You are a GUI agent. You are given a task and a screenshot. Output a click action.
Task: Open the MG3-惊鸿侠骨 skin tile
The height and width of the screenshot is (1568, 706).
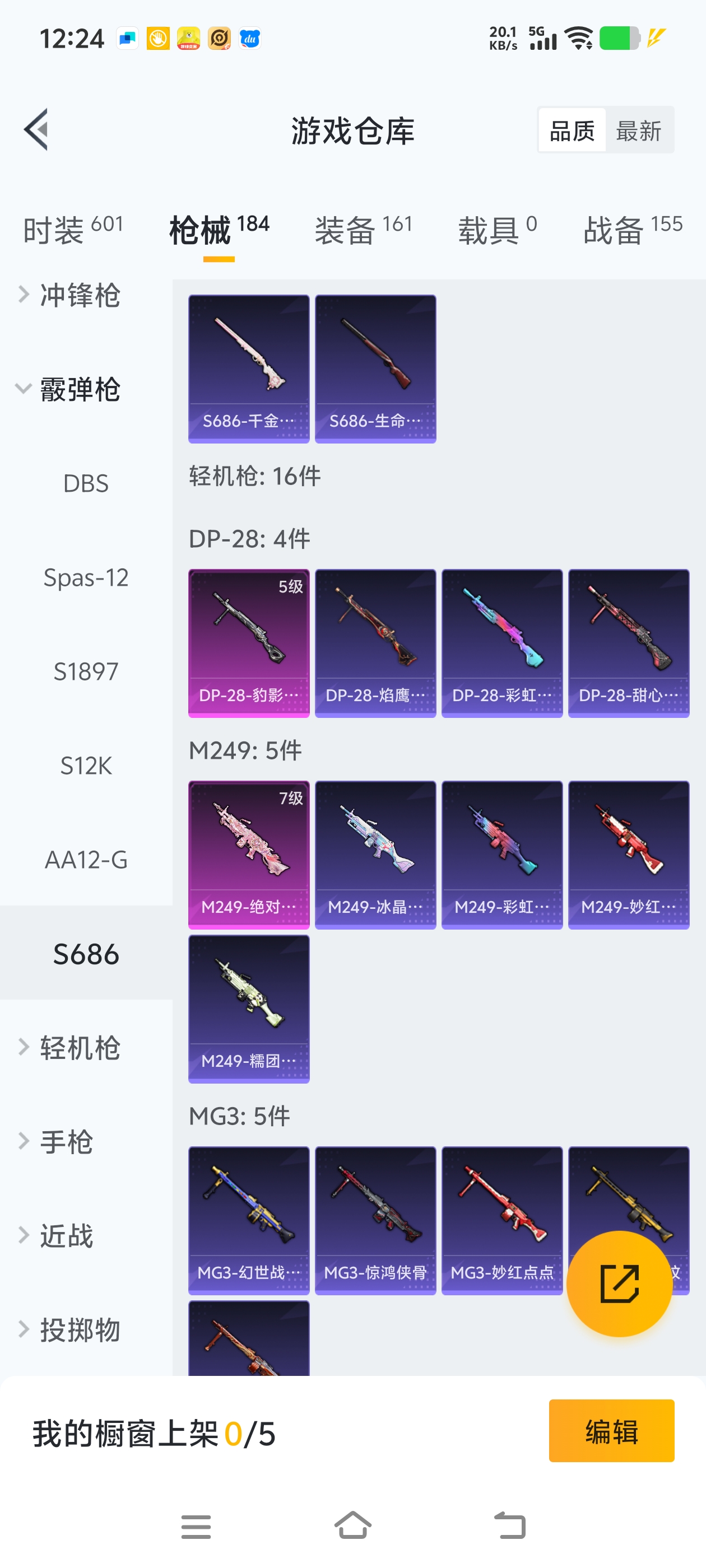pos(375,1220)
